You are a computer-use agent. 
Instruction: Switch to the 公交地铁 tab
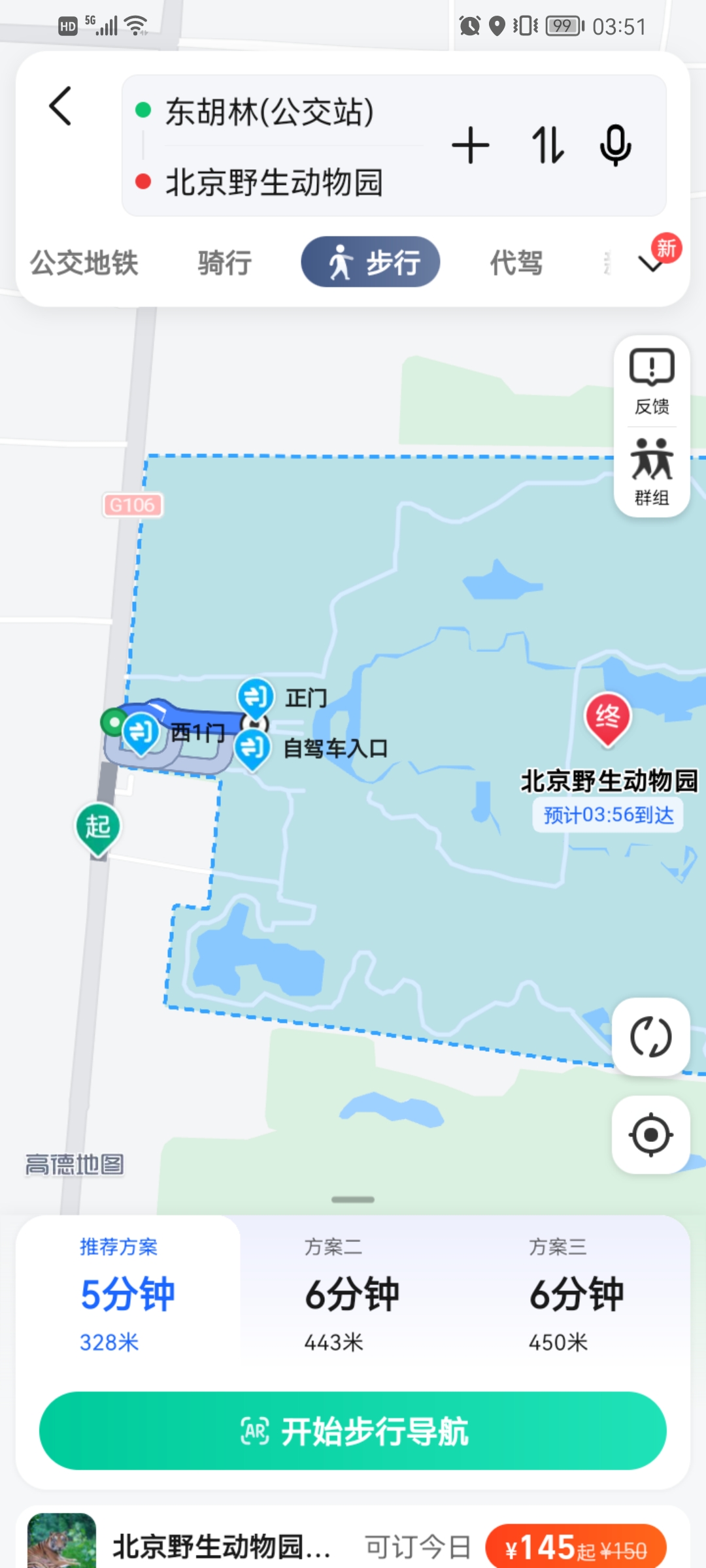[x=84, y=263]
